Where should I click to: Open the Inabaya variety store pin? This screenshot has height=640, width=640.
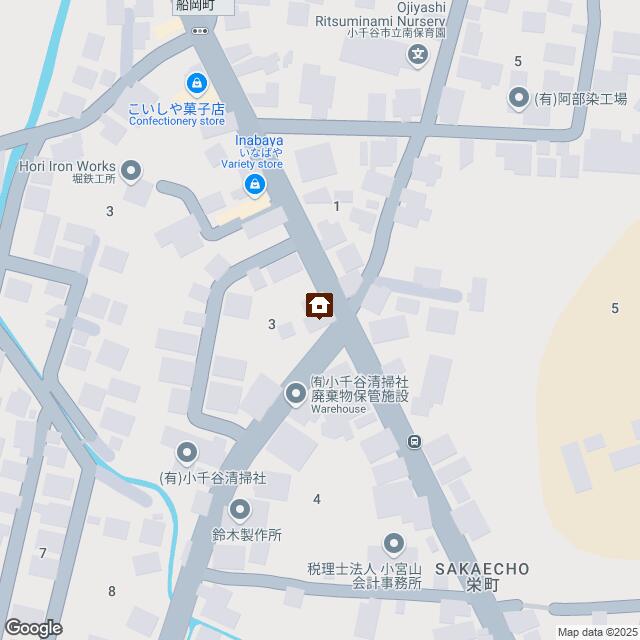256,184
